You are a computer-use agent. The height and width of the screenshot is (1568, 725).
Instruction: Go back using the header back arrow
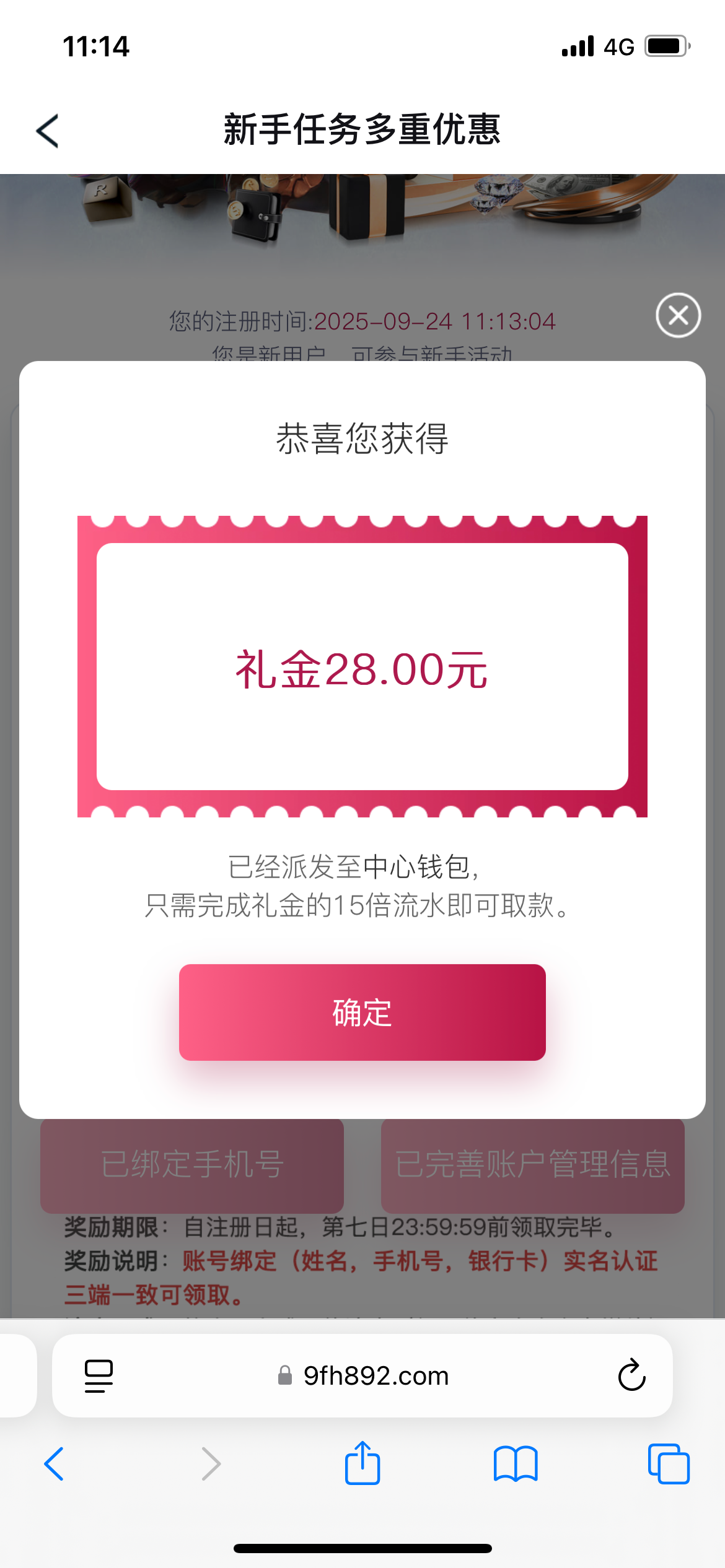coord(48,131)
